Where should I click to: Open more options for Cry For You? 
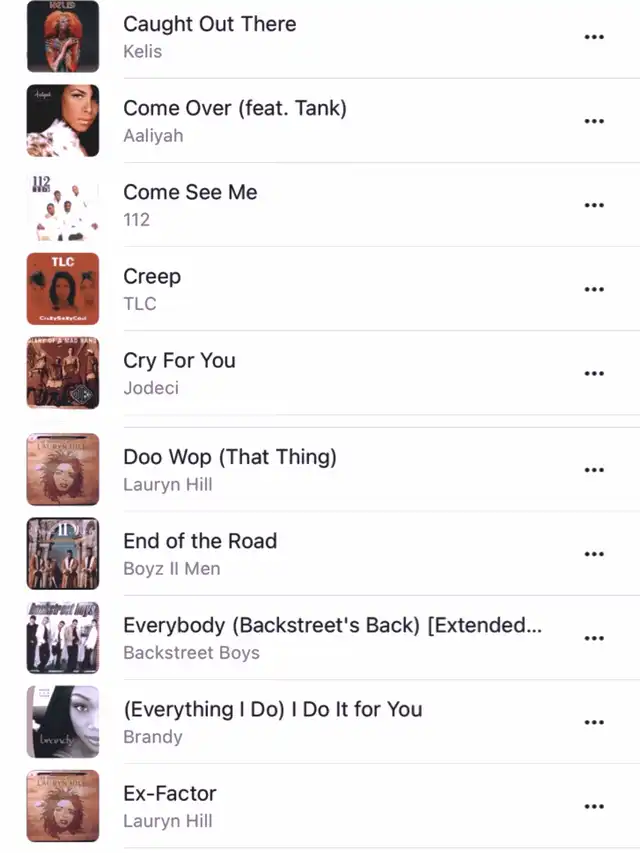[594, 373]
